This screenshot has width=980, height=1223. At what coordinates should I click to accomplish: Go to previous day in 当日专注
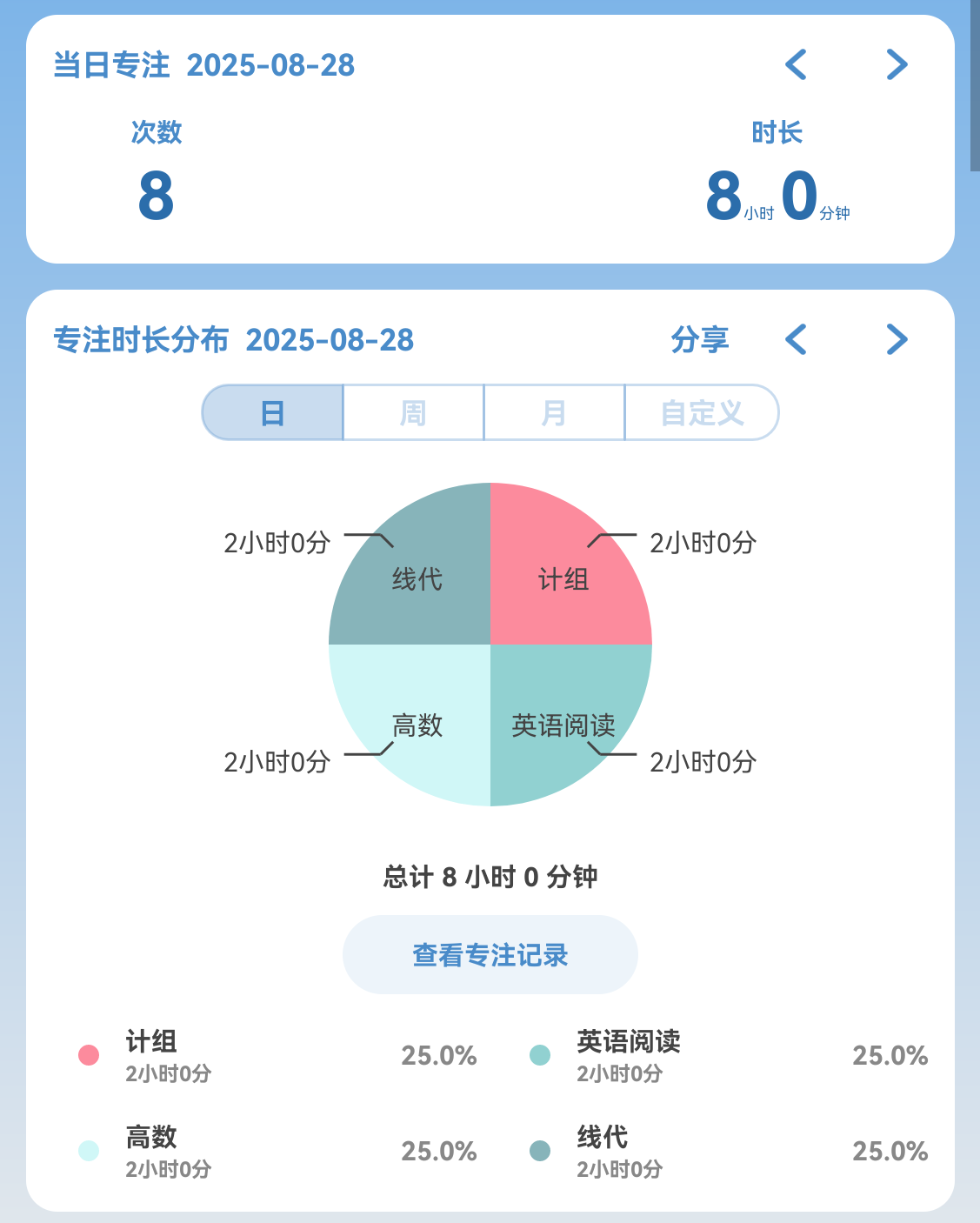click(x=796, y=64)
